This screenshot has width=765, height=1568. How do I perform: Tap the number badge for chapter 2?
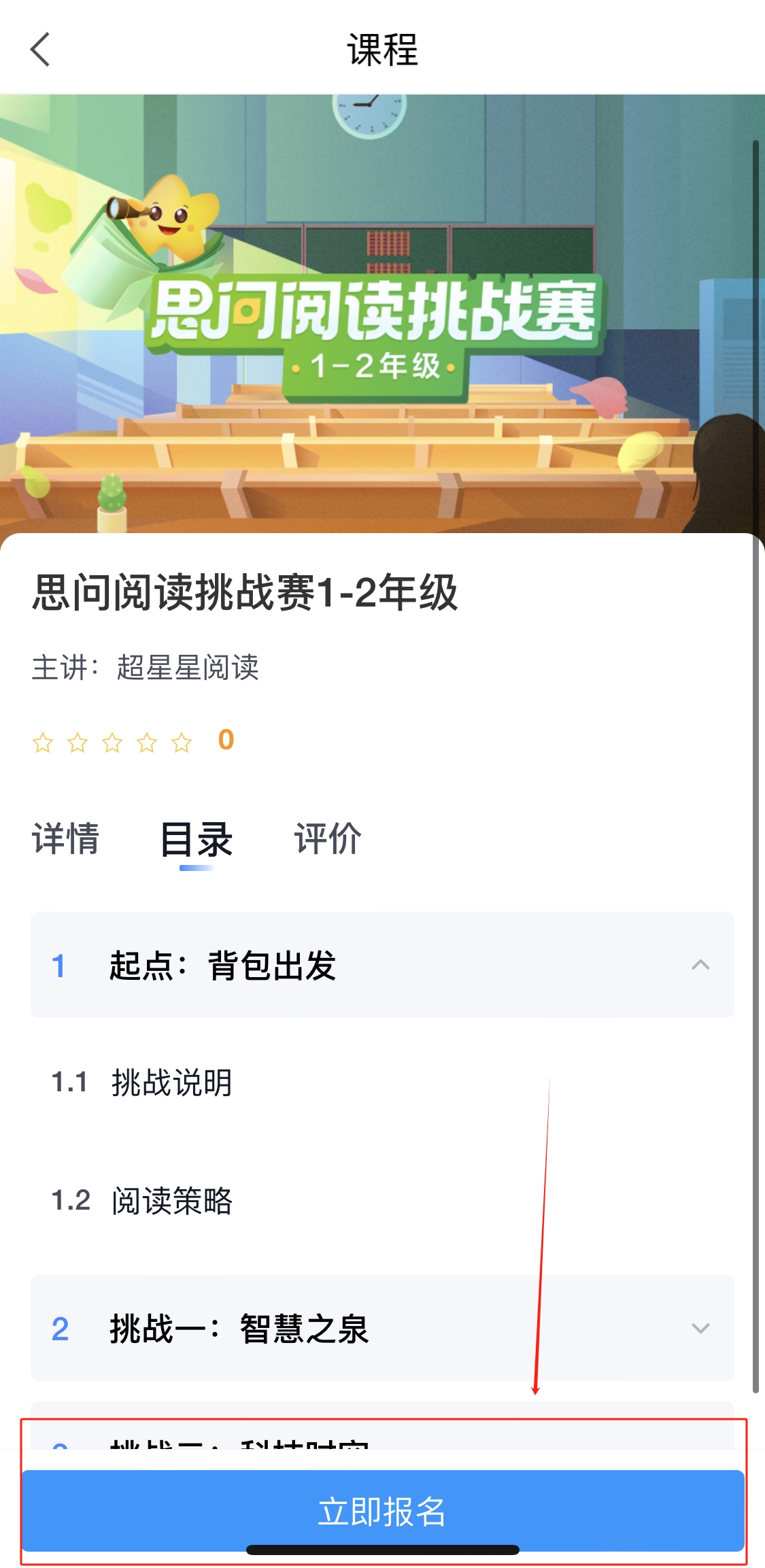pyautogui.click(x=60, y=1327)
